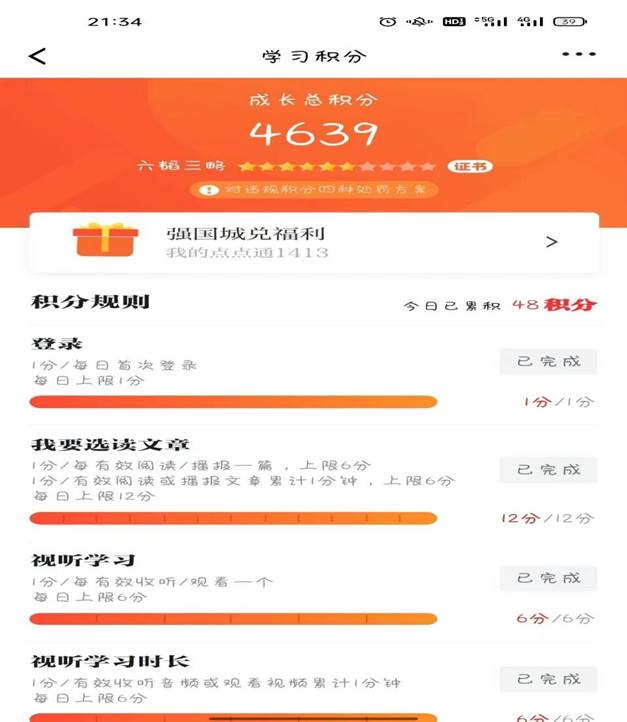Tap 已完成 button for 视听学习时长
Viewport: 627px width, 722px height.
[x=548, y=679]
